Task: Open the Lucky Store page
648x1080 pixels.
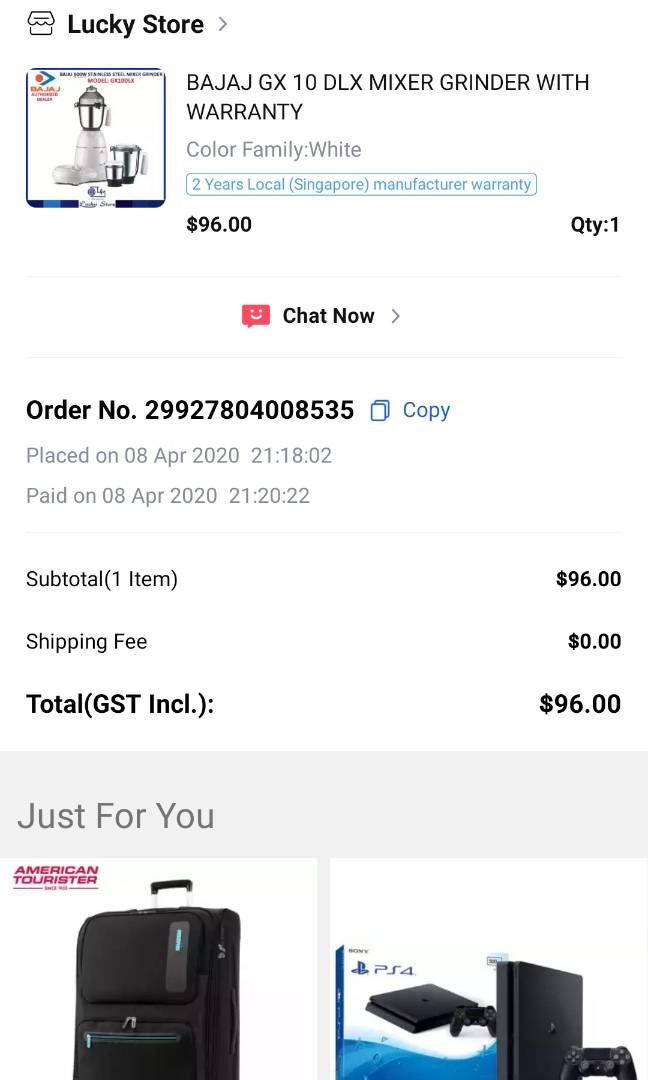Action: click(135, 24)
